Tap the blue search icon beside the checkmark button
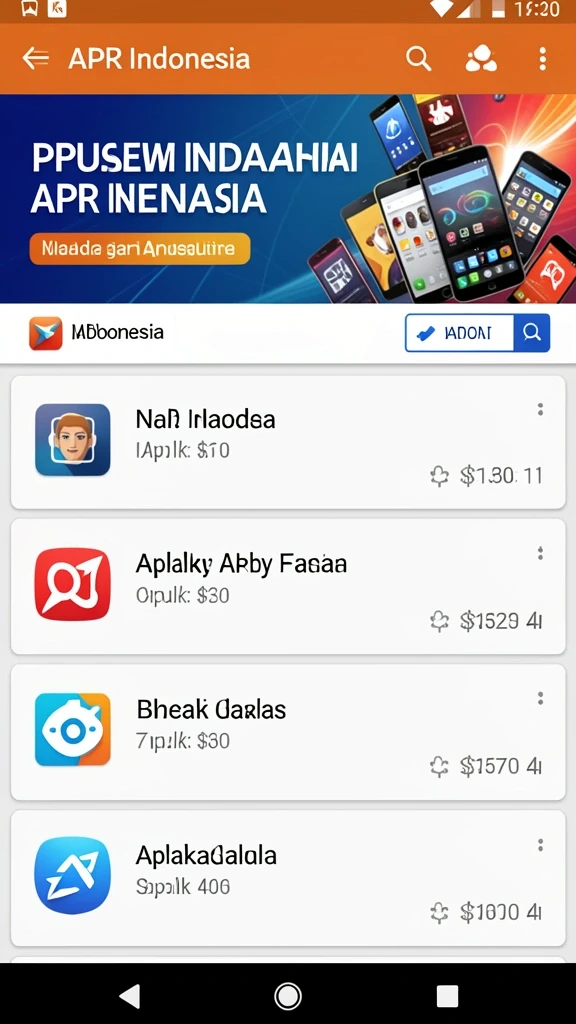 pos(532,333)
